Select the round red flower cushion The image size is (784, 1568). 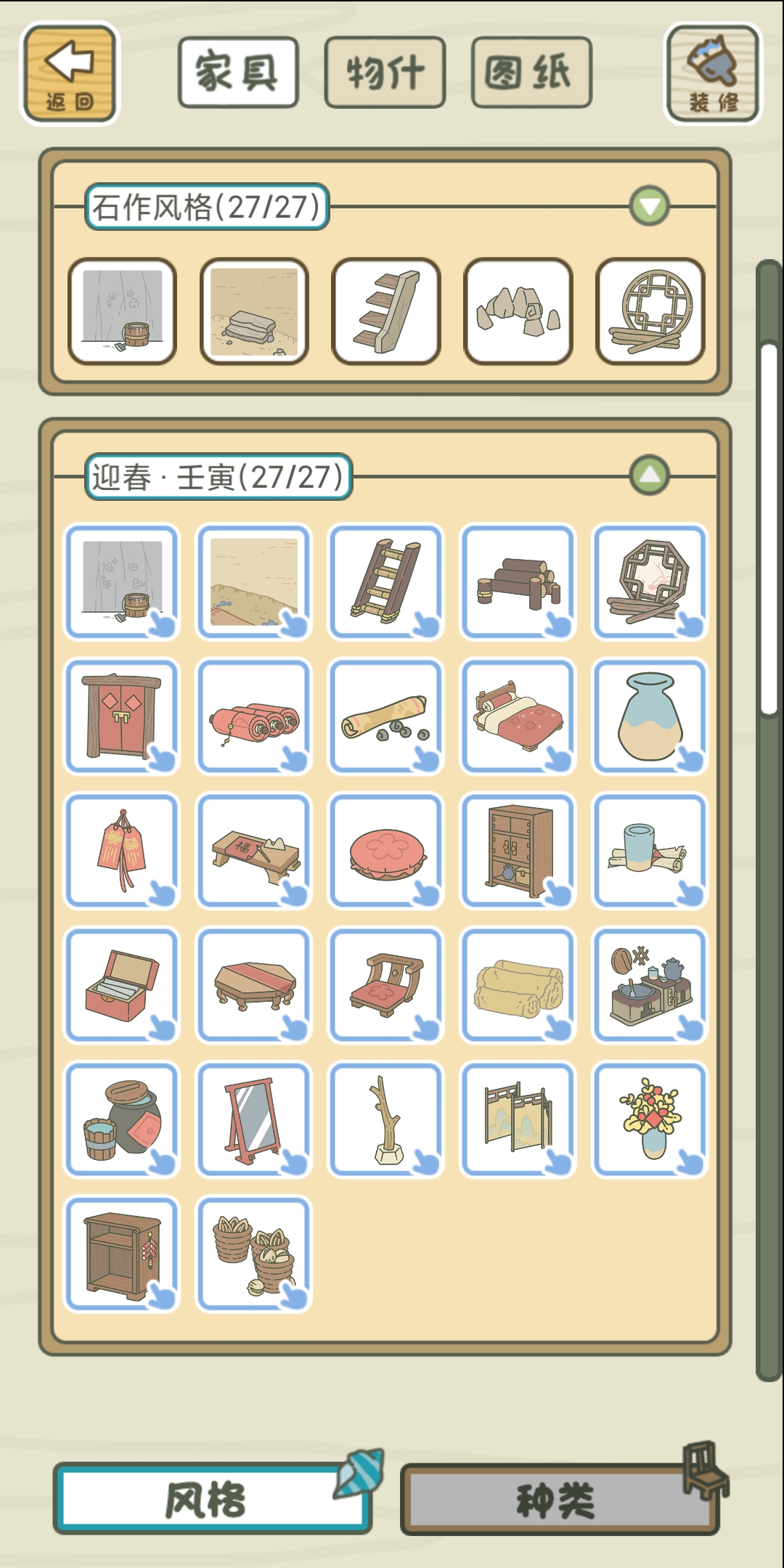(386, 851)
